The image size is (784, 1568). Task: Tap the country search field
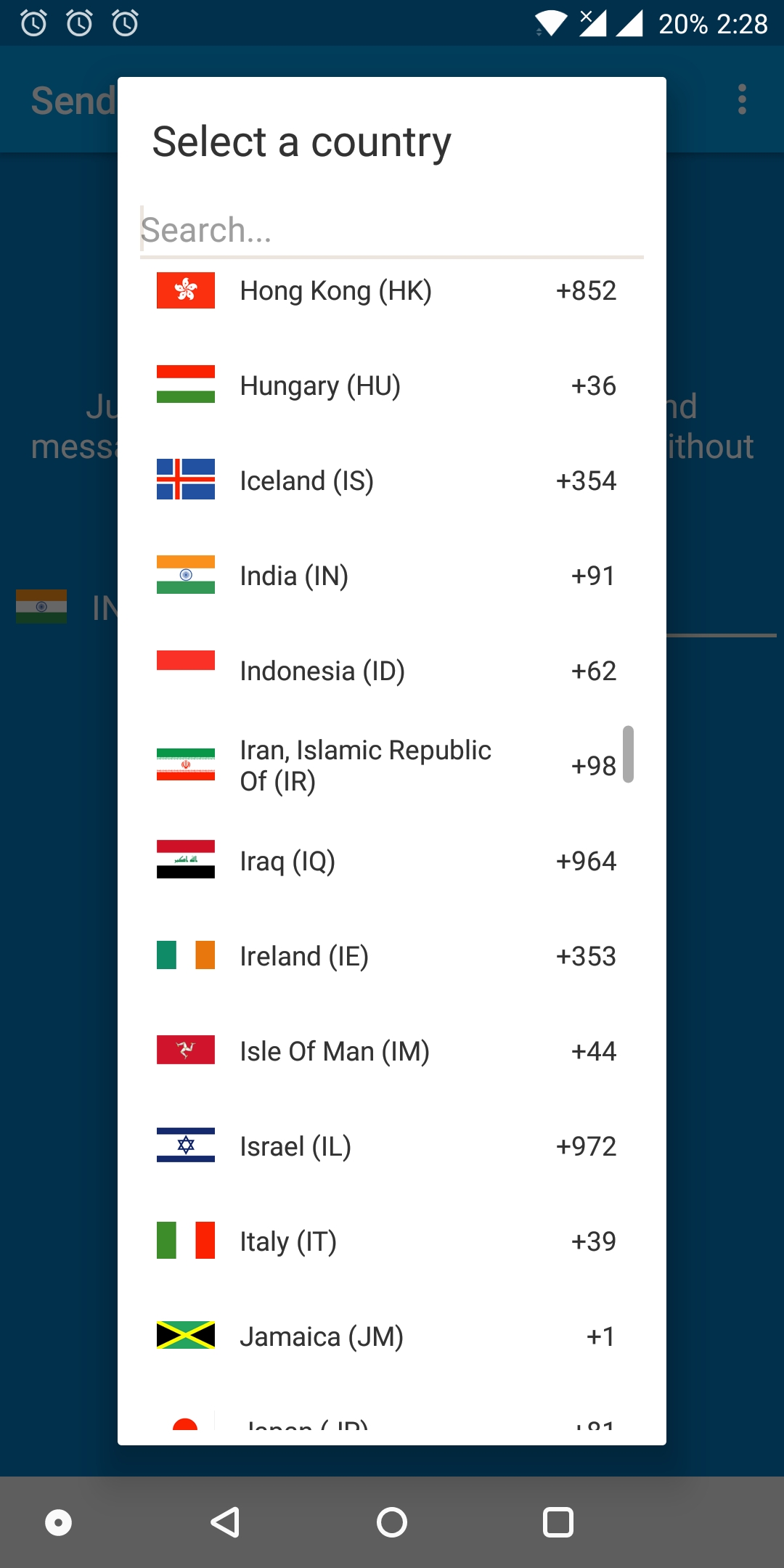click(392, 231)
